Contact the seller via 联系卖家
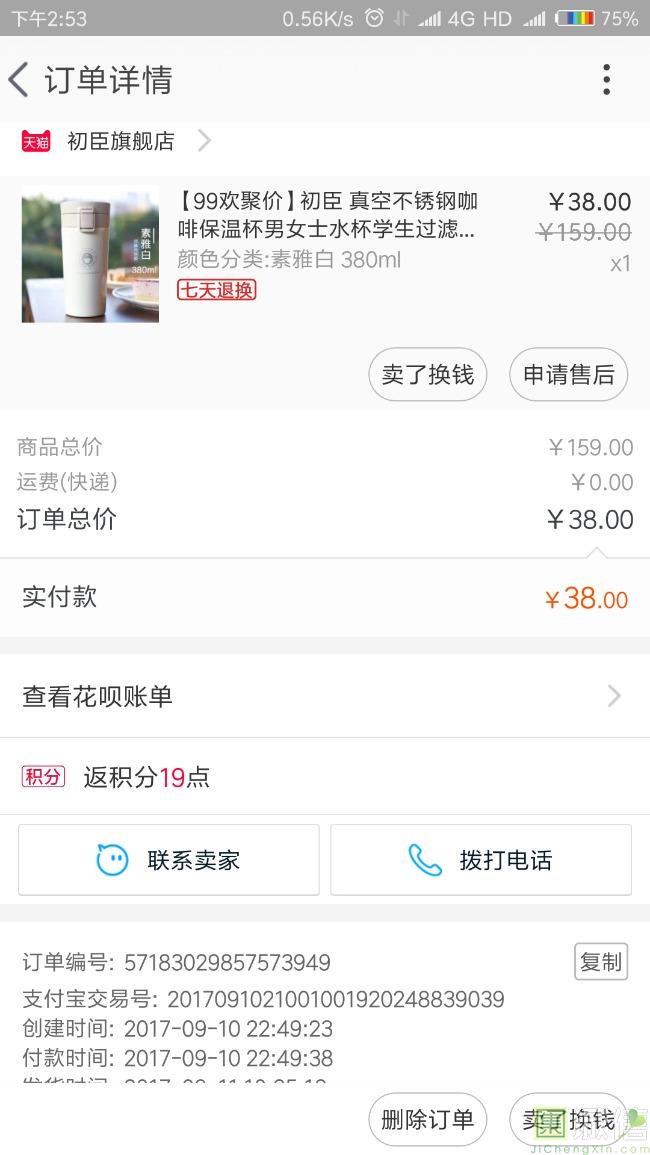Viewport: 650px width, 1155px height. coord(169,860)
